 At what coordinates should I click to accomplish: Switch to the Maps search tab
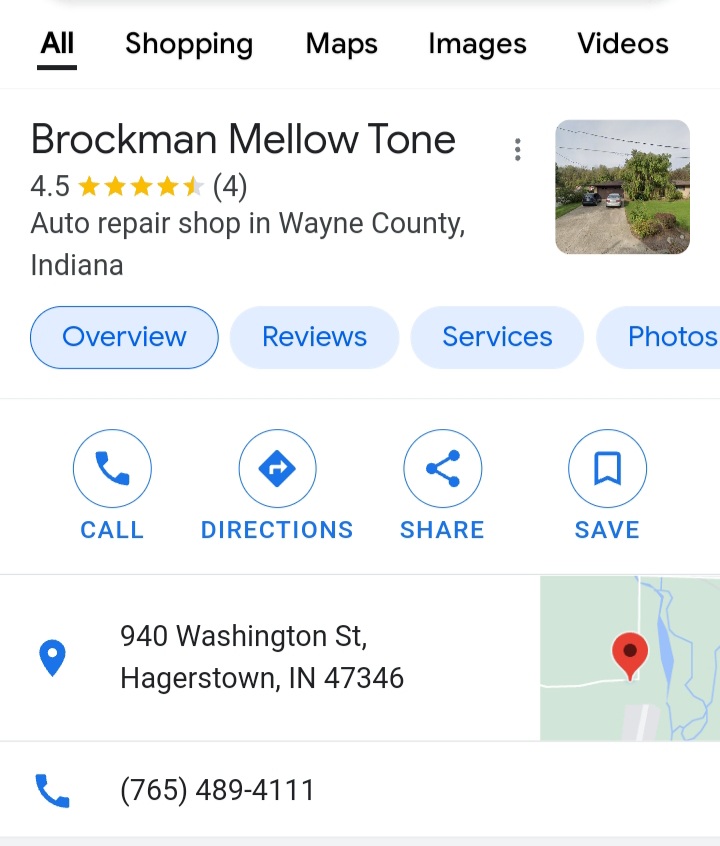pos(341,44)
